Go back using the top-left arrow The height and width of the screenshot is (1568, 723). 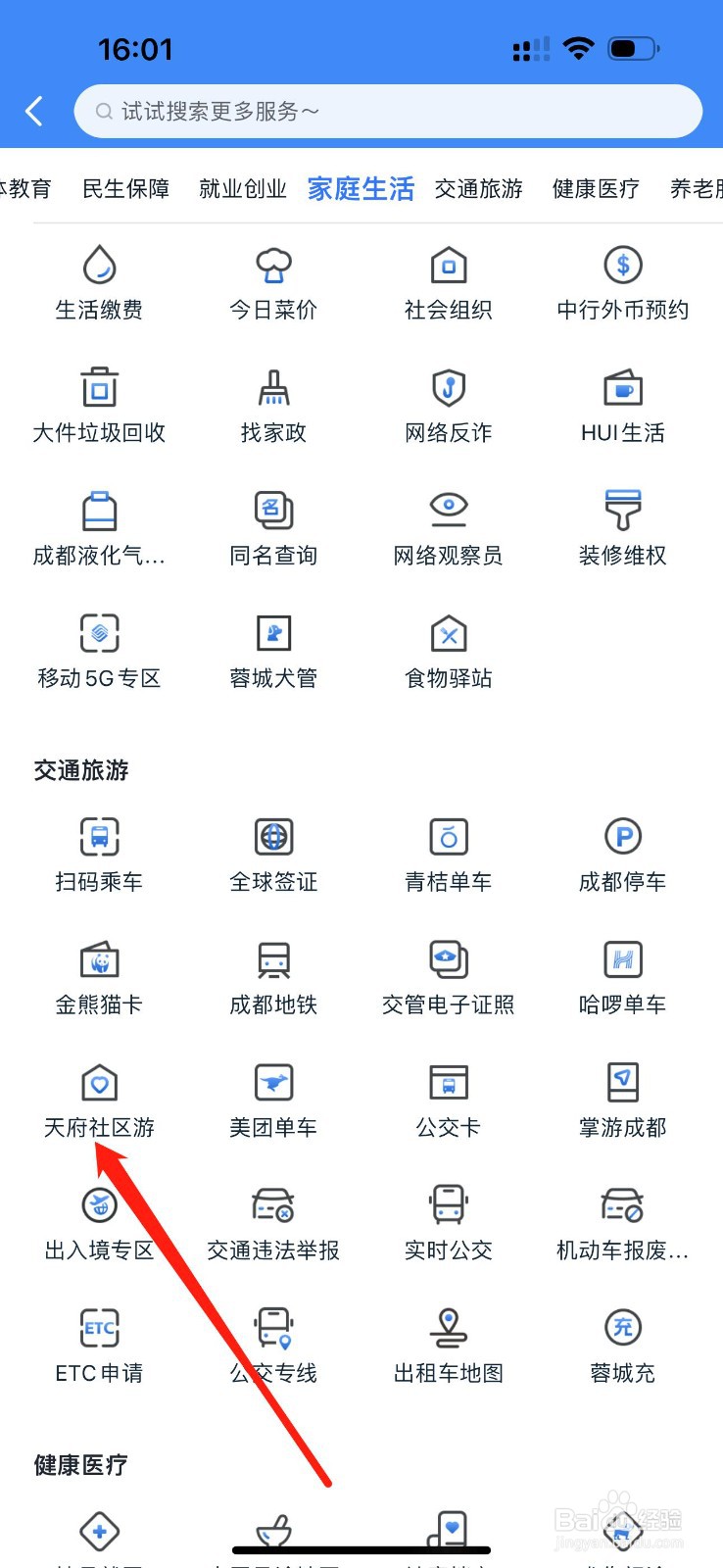coord(34,112)
